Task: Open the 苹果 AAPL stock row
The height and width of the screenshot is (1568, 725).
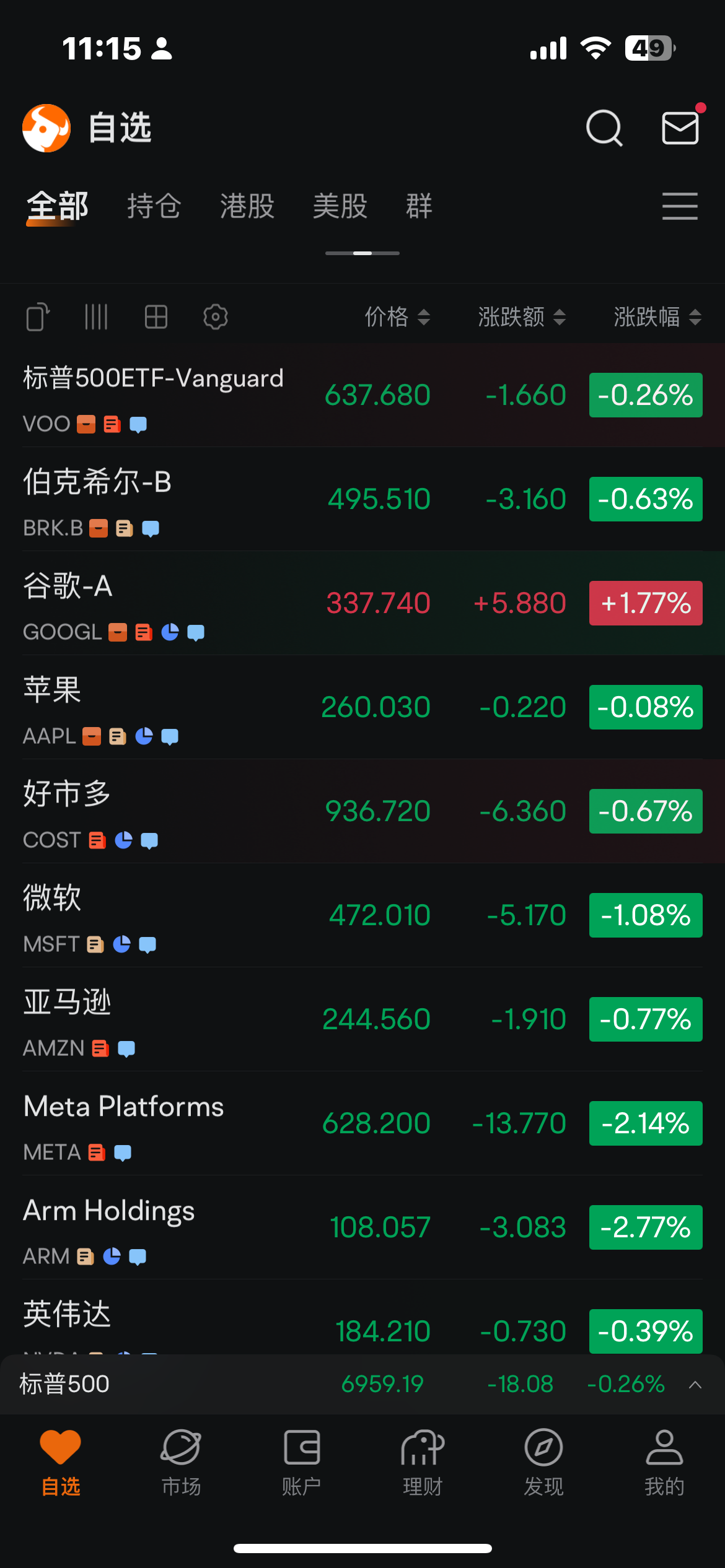Action: [362, 707]
